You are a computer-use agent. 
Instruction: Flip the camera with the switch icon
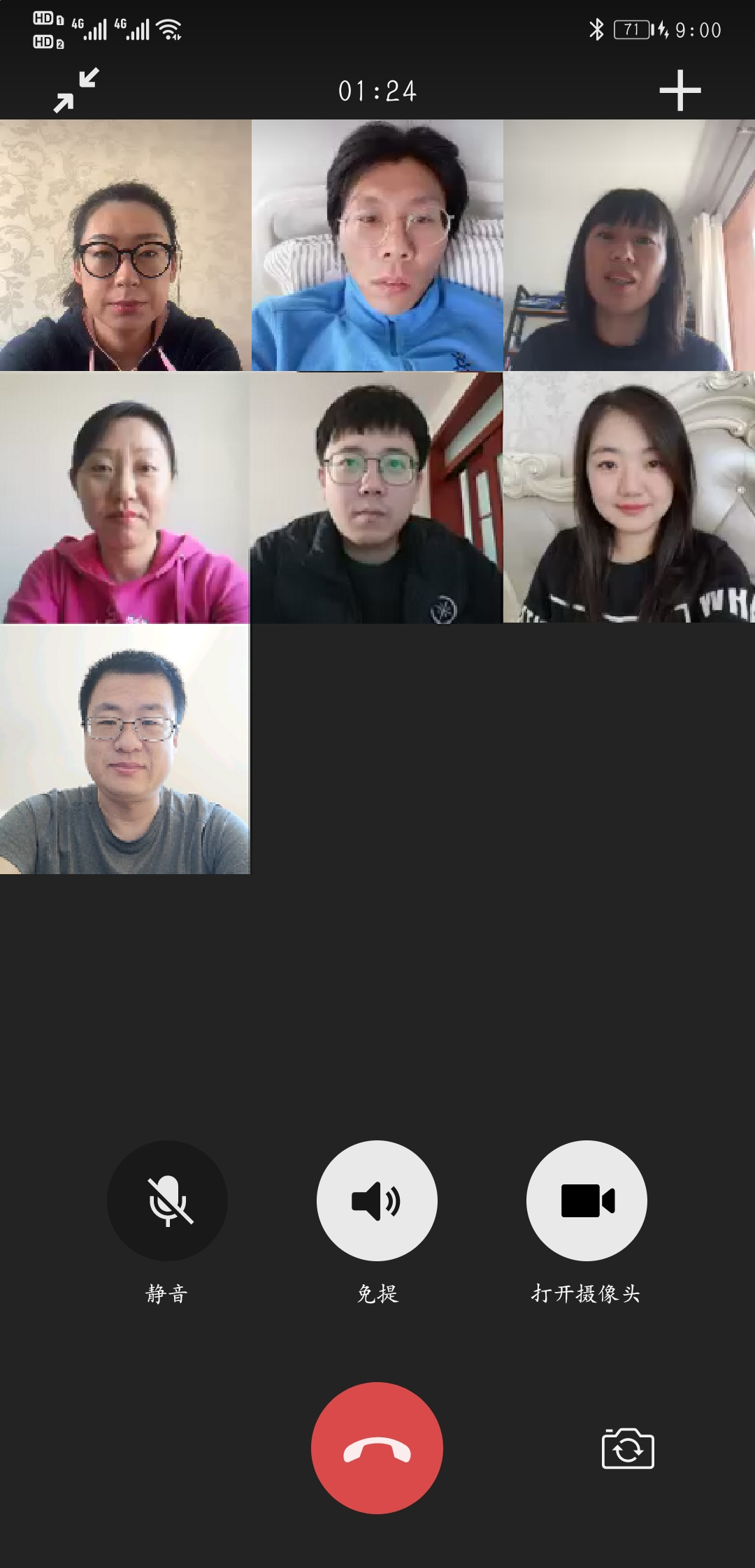pyautogui.click(x=628, y=1448)
